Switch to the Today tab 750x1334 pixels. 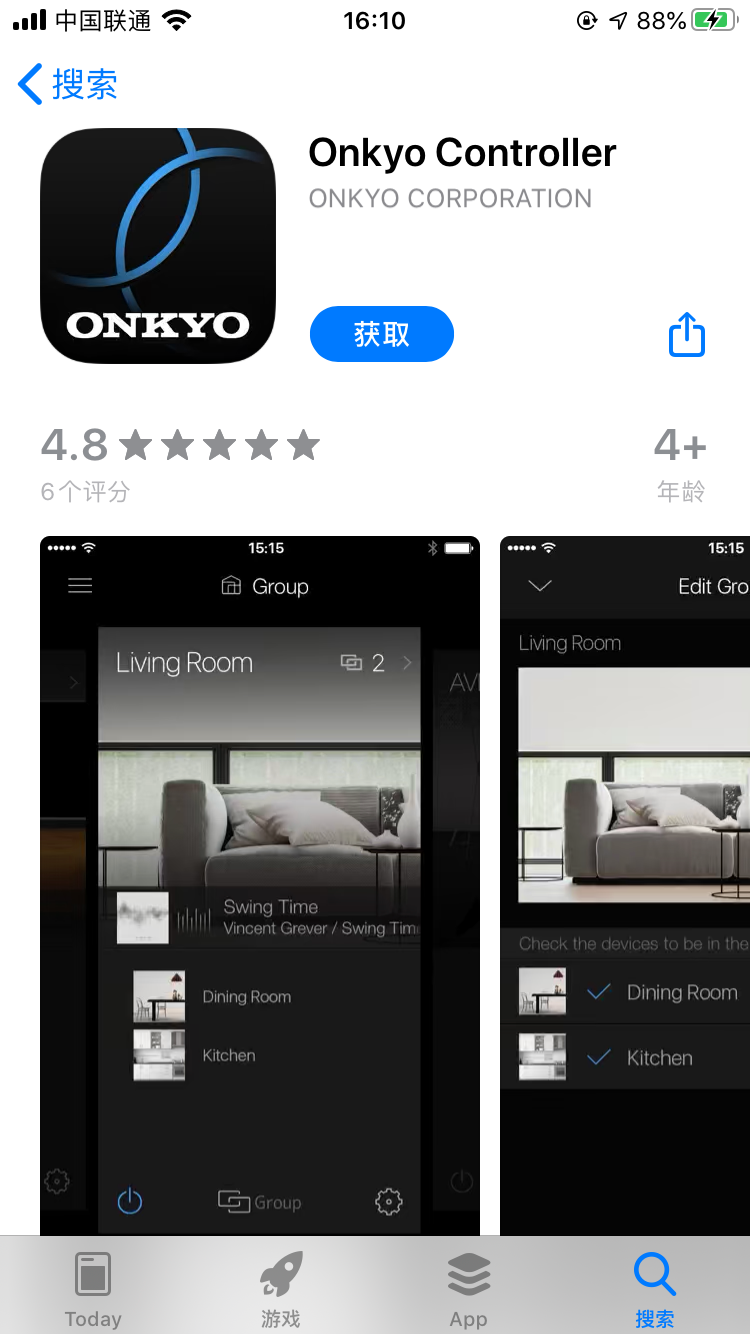click(x=93, y=1290)
